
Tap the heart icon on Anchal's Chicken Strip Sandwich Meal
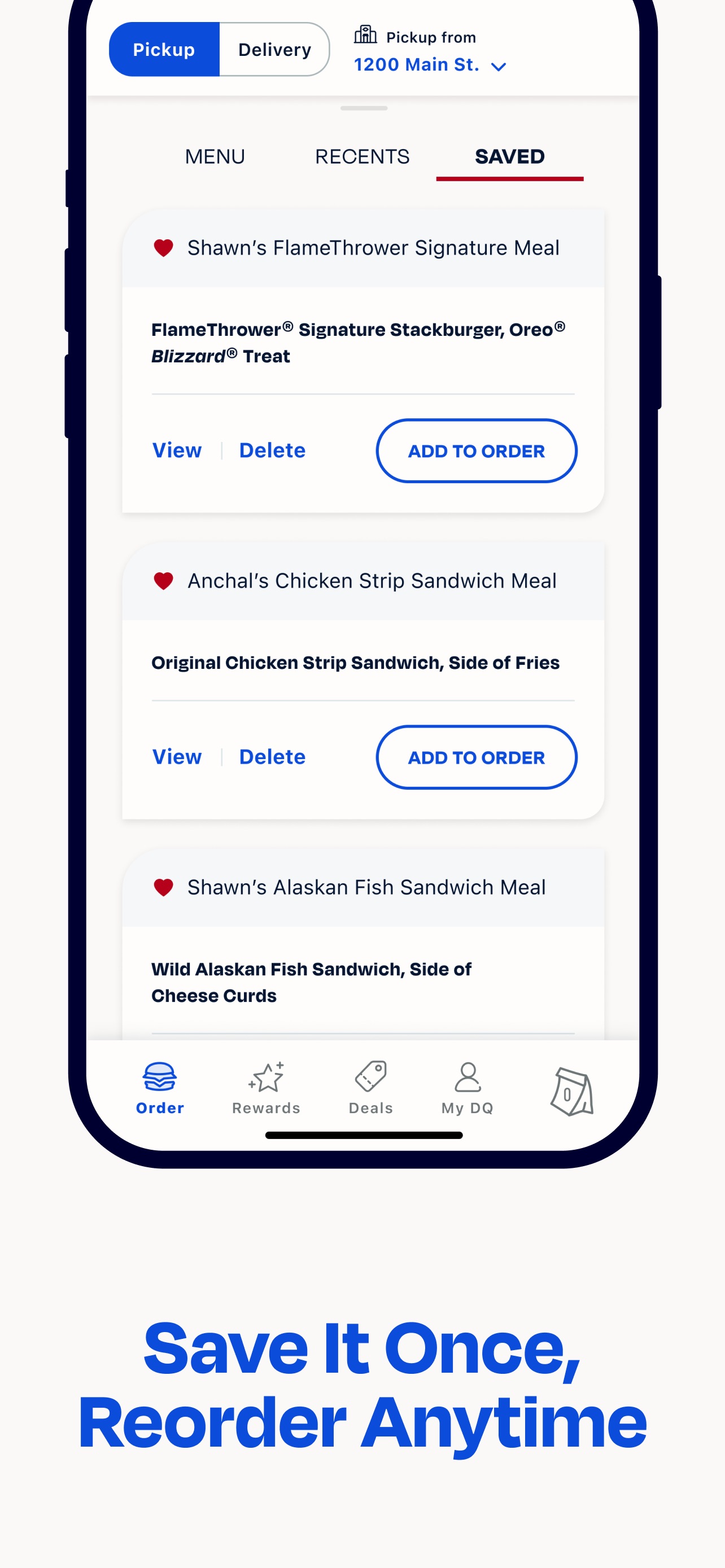tap(163, 581)
